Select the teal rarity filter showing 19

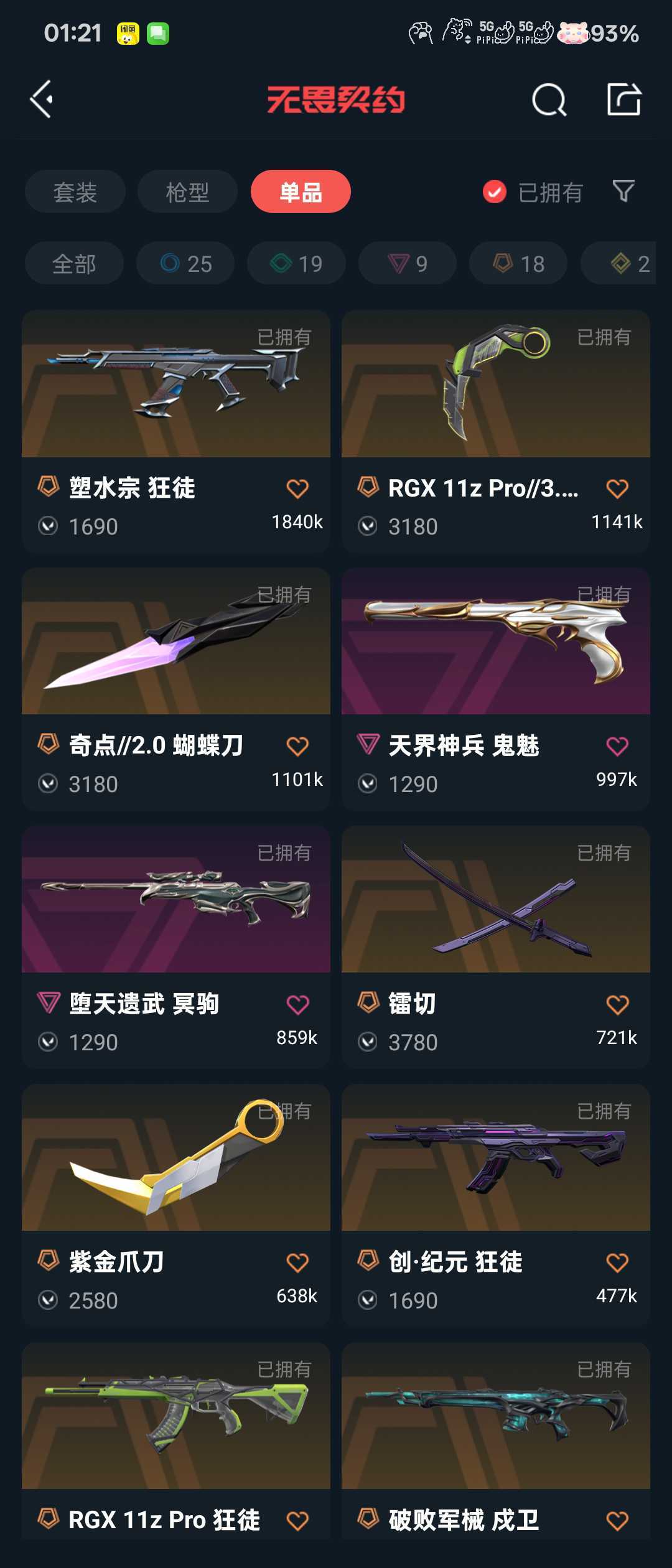296,263
